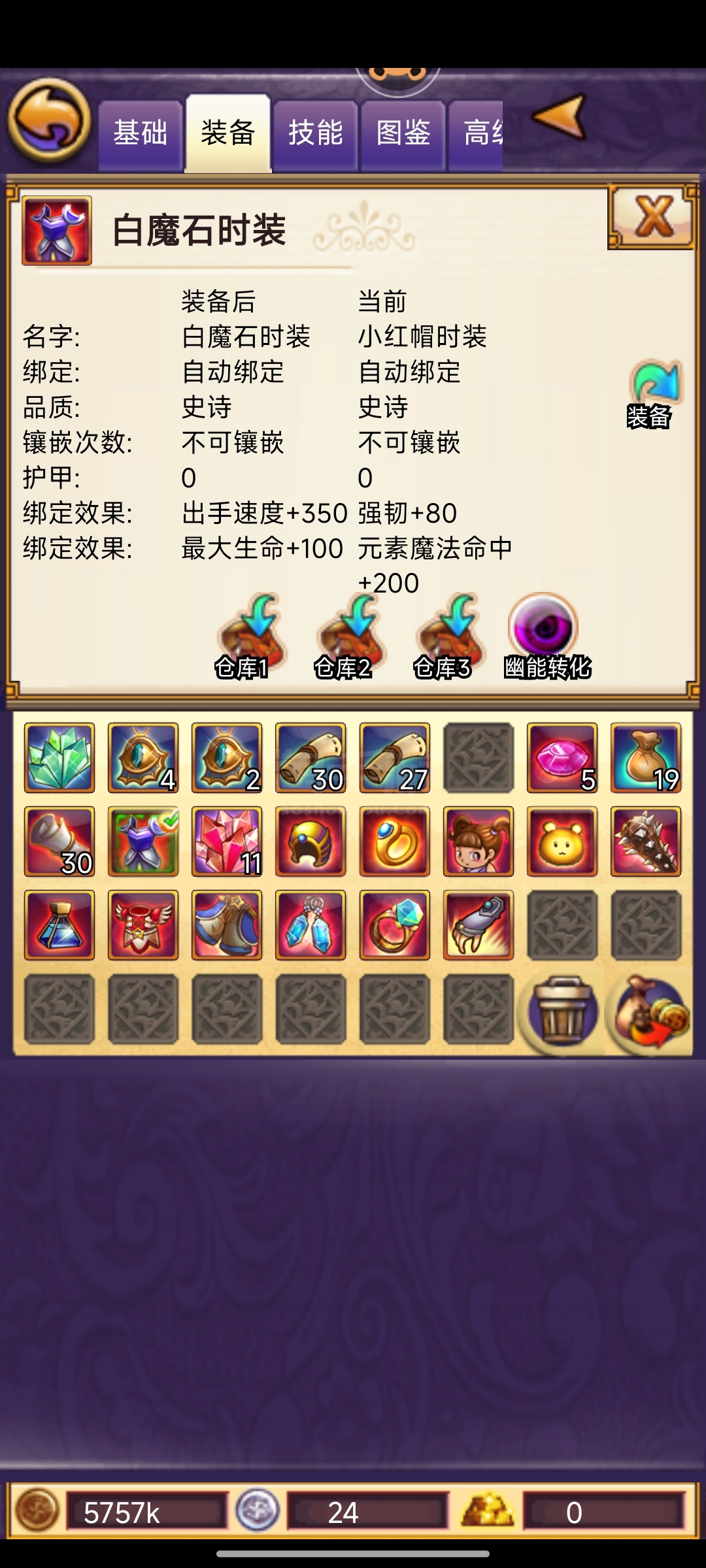Close the 白魔石时装 detail panel
The image size is (706, 1568).
point(652,216)
